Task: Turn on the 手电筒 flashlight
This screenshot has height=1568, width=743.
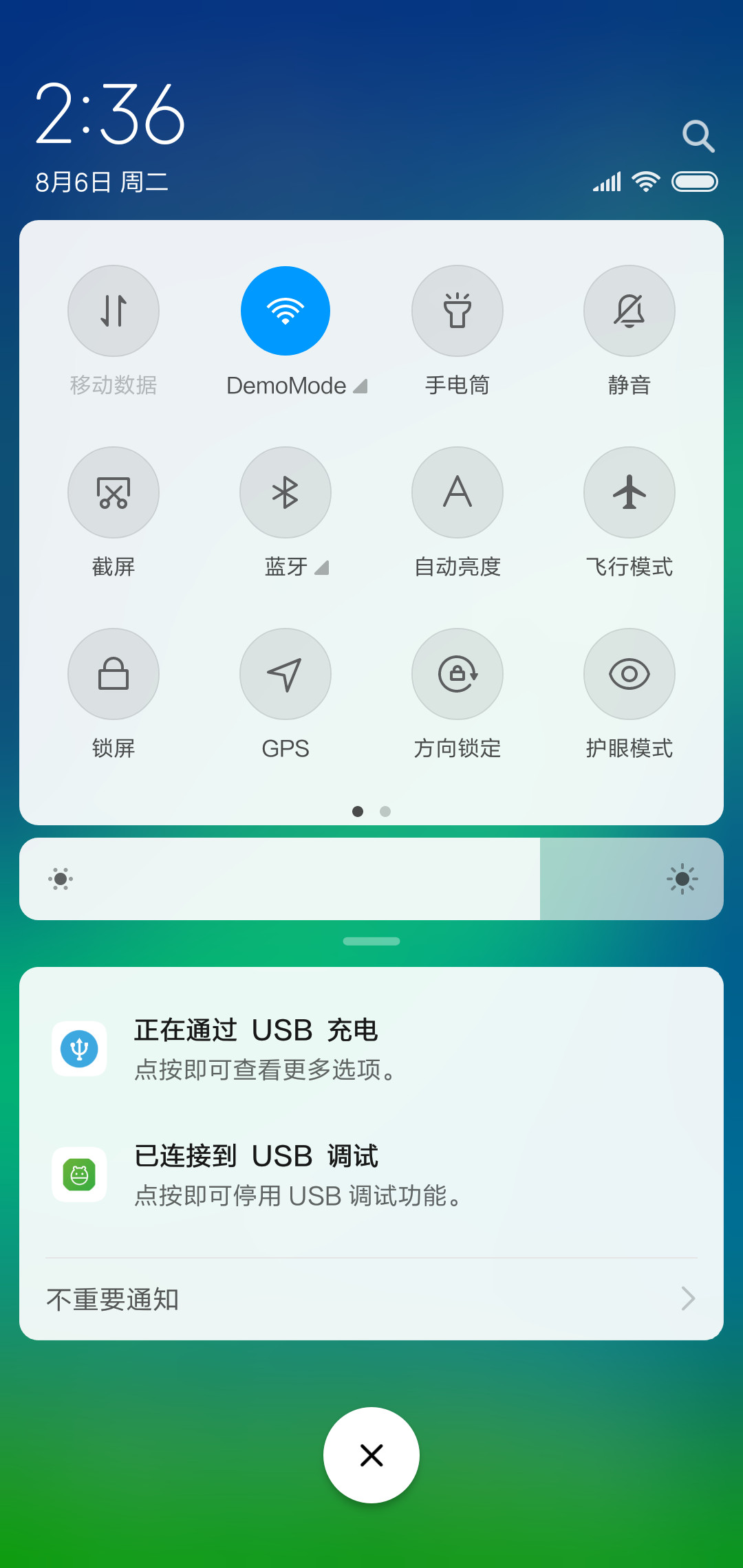Action: click(x=457, y=311)
